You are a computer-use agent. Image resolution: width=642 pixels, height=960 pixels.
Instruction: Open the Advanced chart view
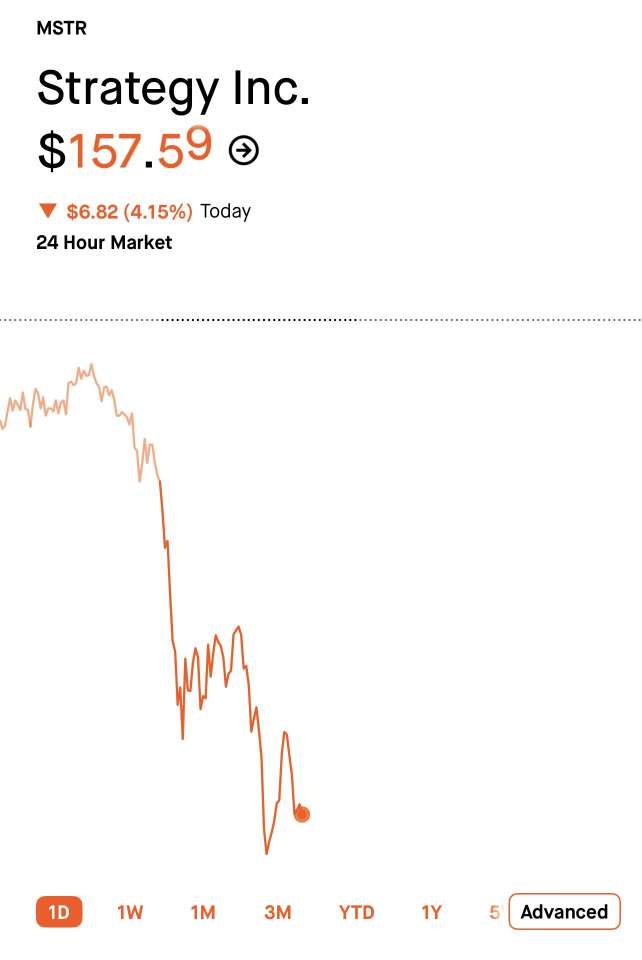point(564,912)
